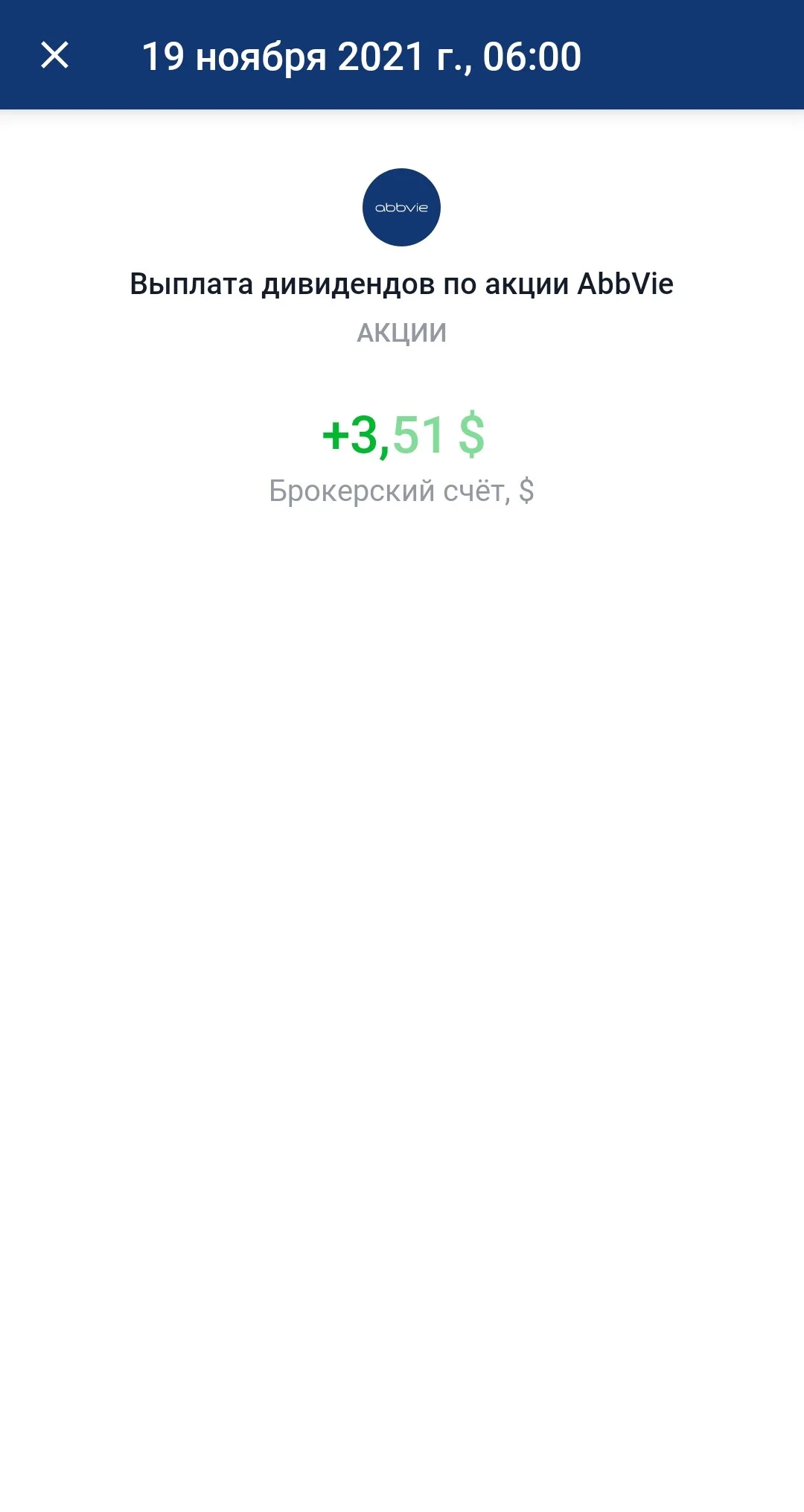Close the dividend payment details
Screen dimensions: 804x1512
click(54, 55)
